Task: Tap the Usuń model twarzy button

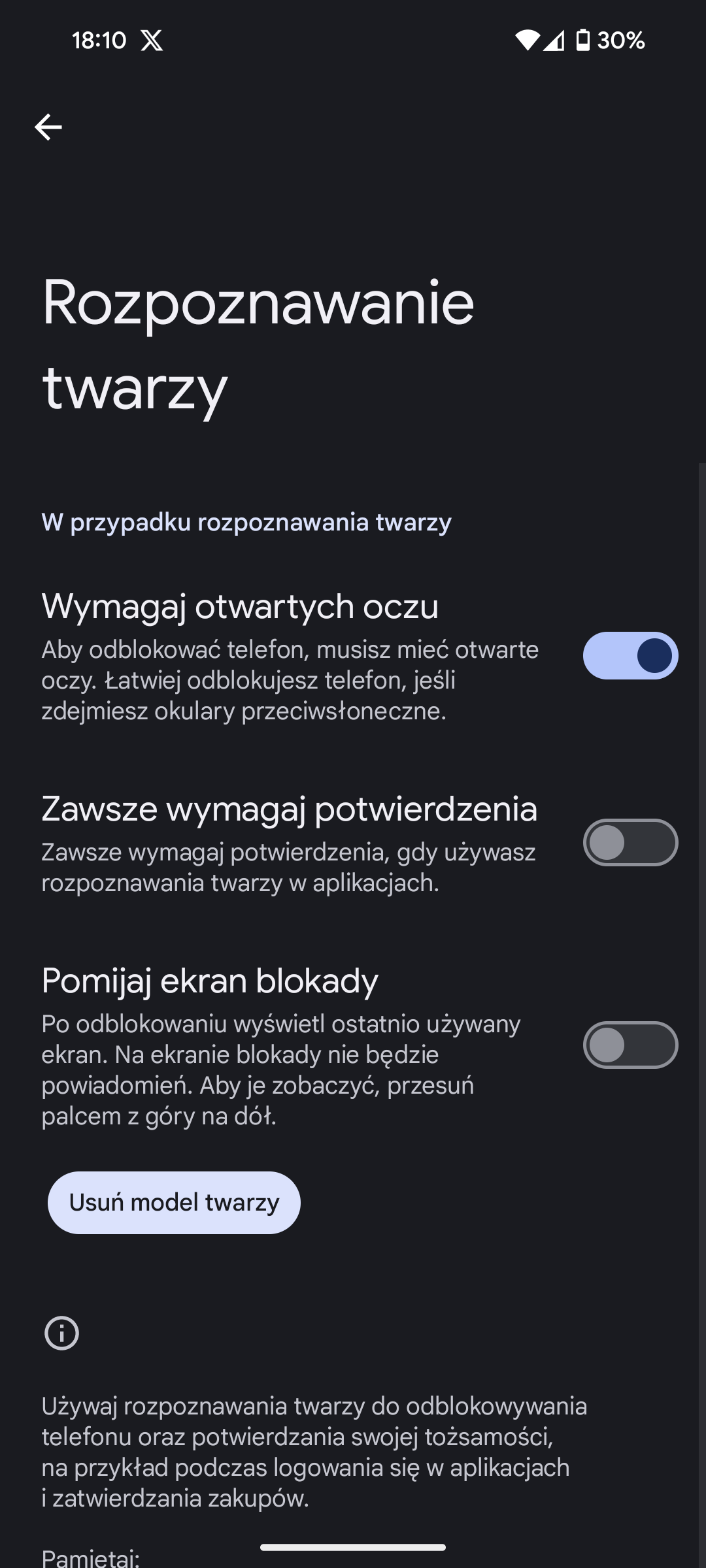Action: (x=174, y=1202)
